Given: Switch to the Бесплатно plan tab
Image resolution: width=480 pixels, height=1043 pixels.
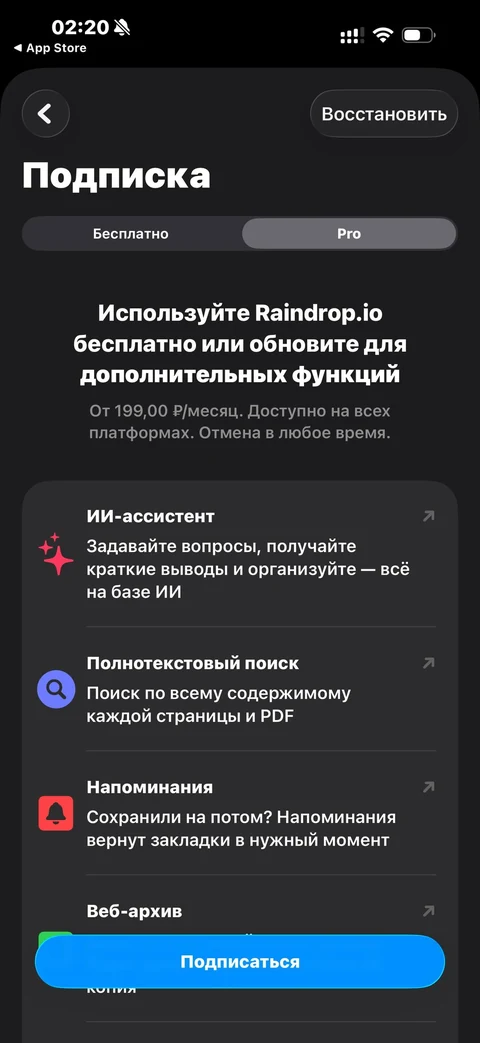Looking at the screenshot, I should coord(131,234).
